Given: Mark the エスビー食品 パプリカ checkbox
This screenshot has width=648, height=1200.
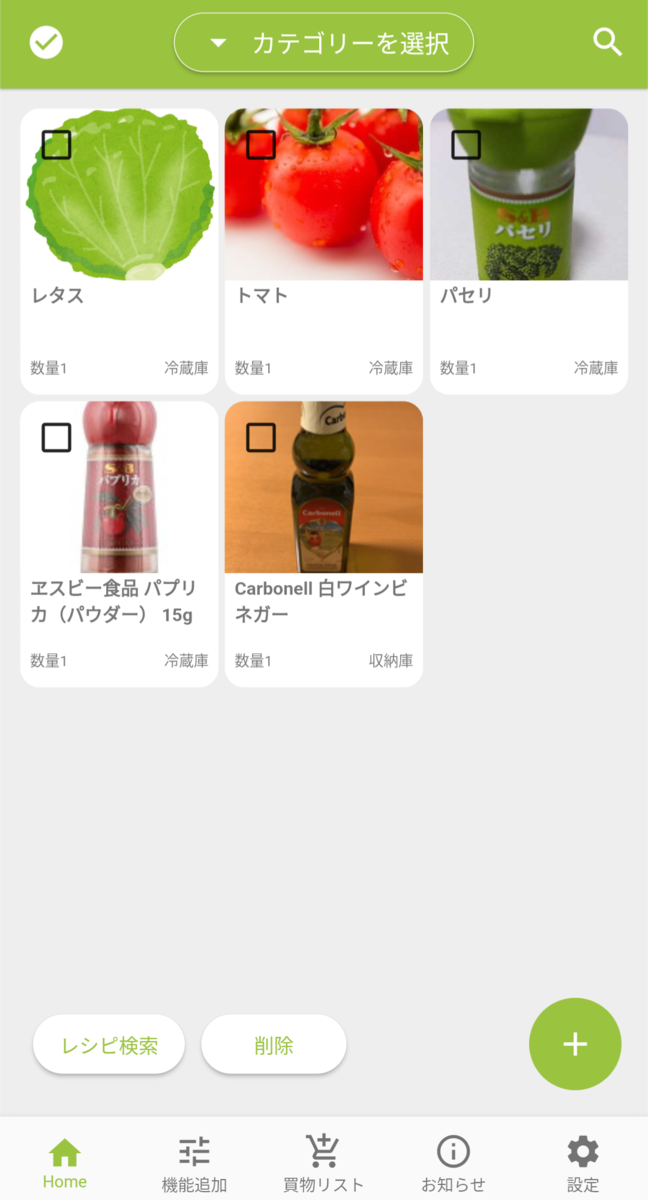Looking at the screenshot, I should click(x=57, y=437).
